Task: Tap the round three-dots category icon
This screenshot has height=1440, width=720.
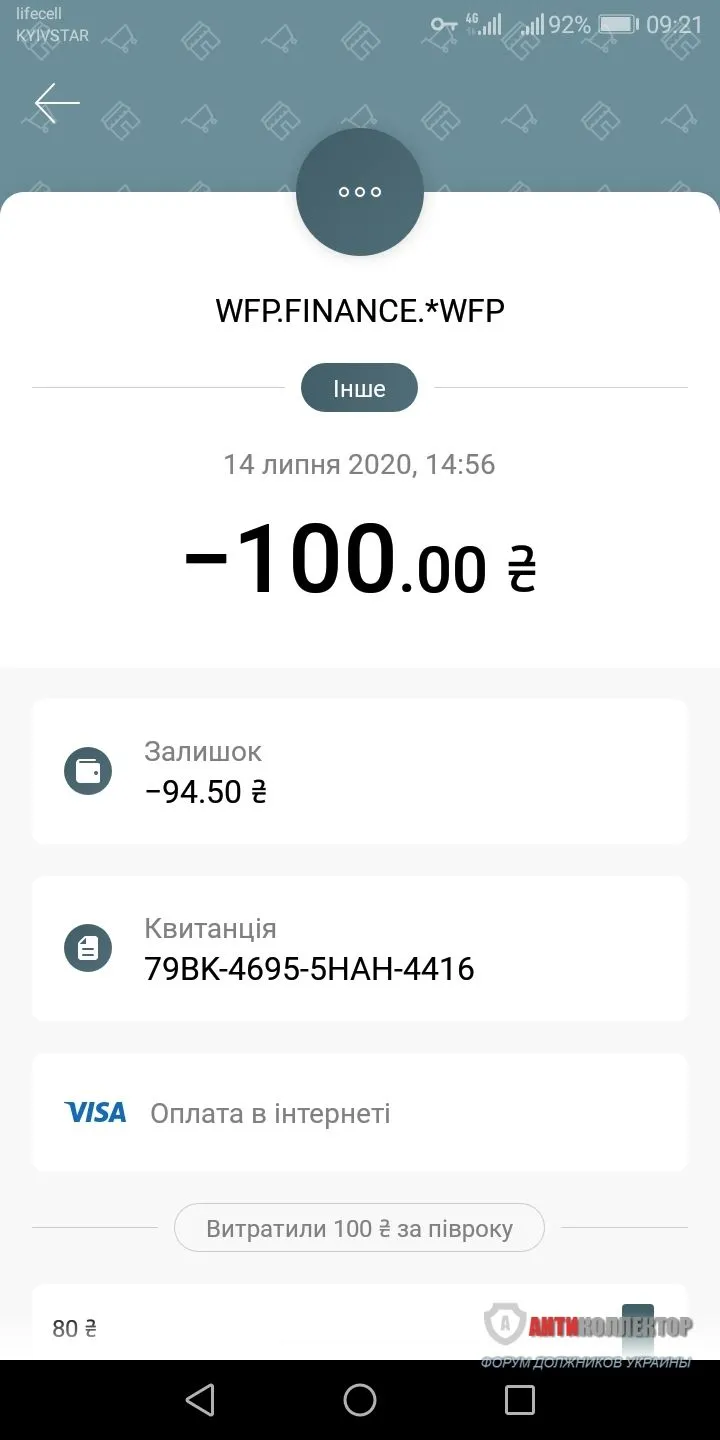Action: click(360, 192)
